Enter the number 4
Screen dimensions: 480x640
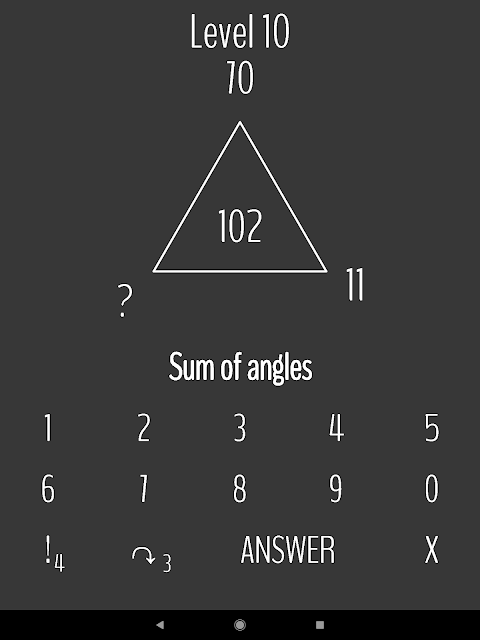pyautogui.click(x=336, y=427)
